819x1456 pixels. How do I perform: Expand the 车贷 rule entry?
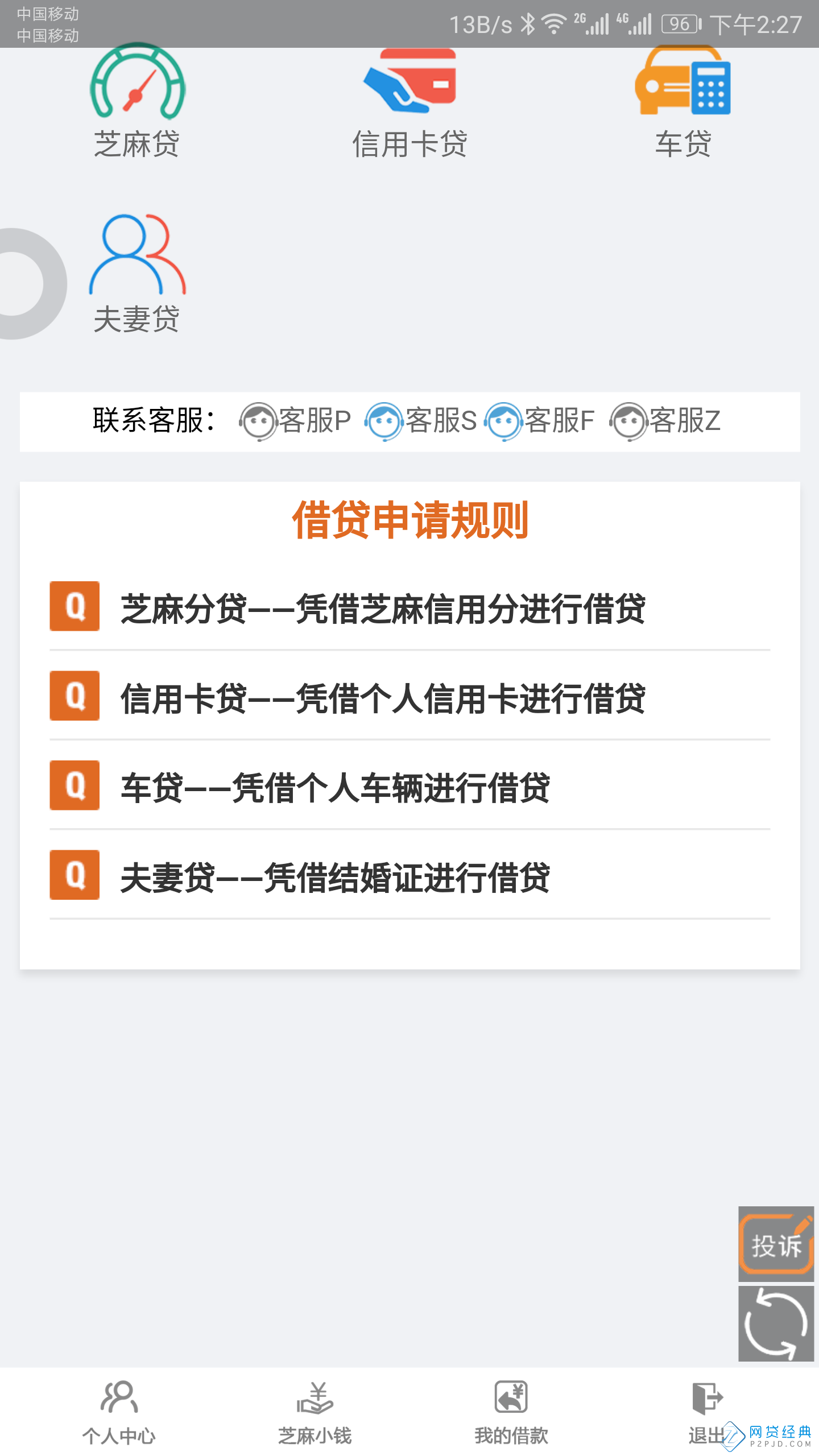coord(336,787)
